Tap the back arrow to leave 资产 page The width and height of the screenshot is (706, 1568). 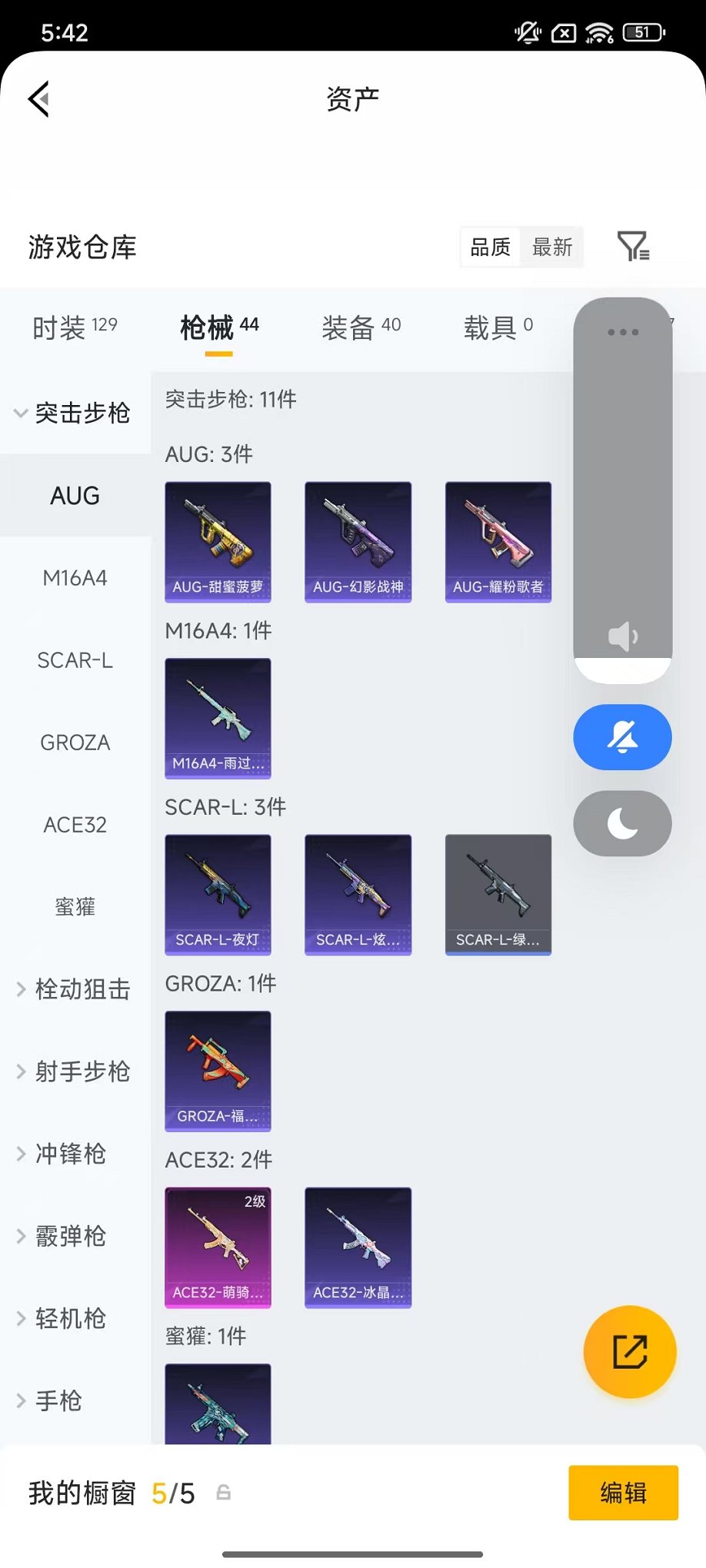point(38,100)
